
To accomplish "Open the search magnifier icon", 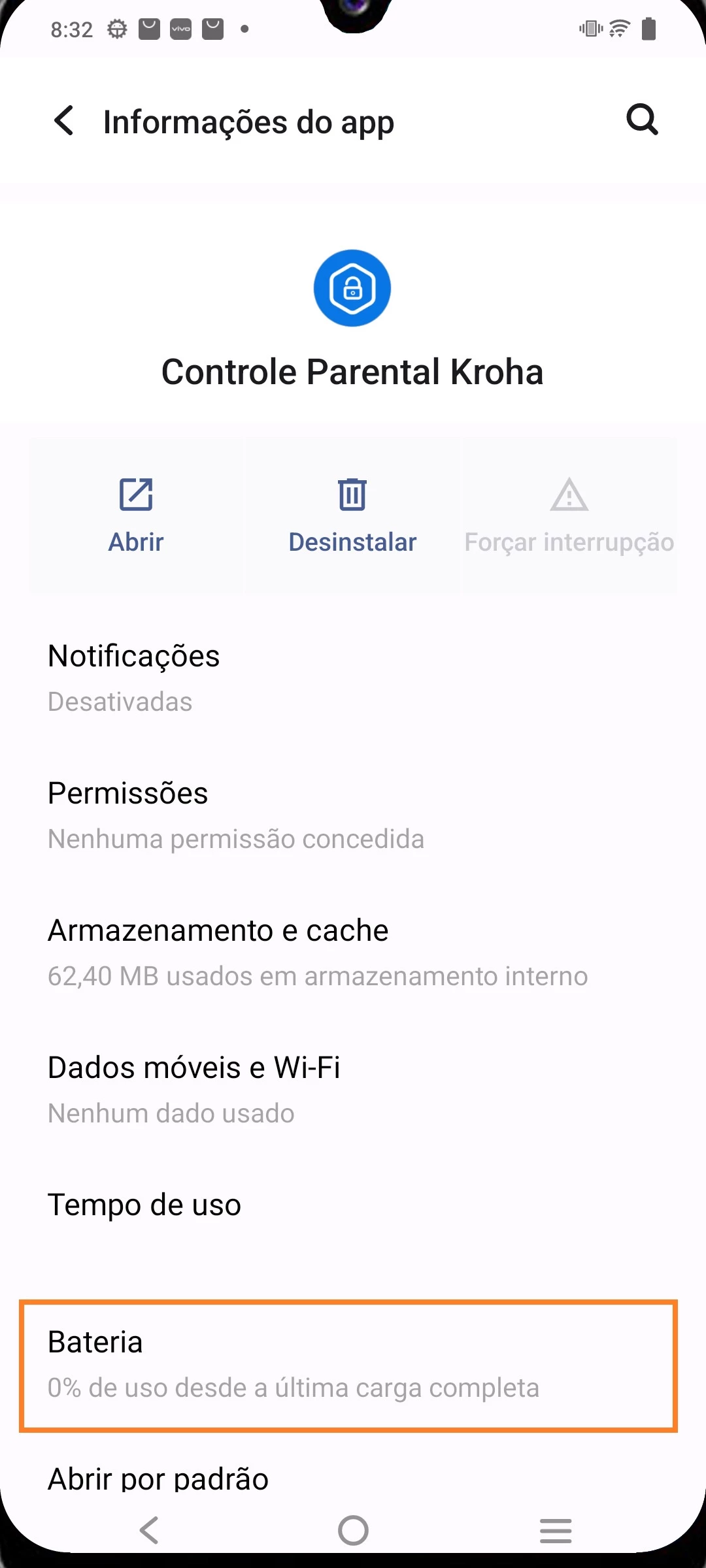I will 642,120.
